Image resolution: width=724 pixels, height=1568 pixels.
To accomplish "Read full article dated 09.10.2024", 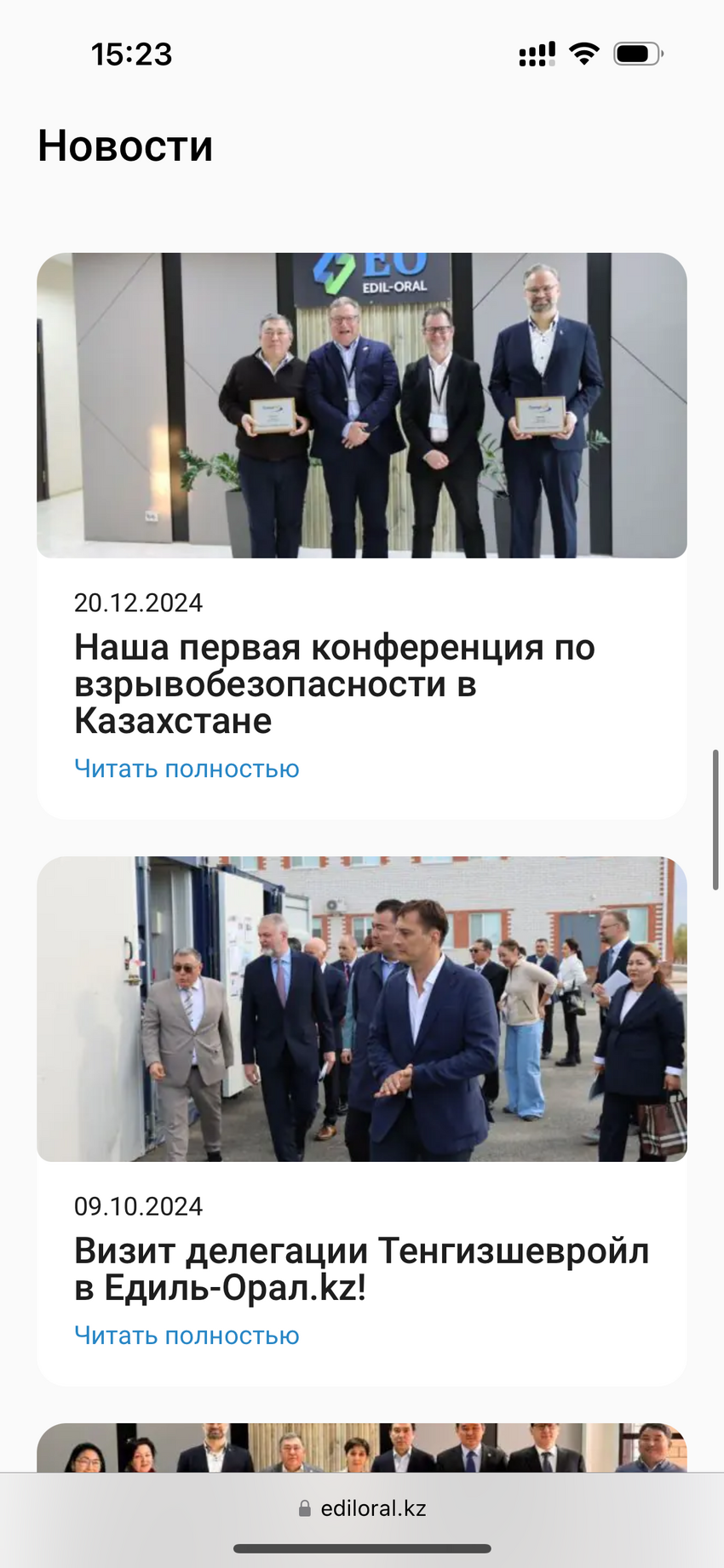I will pyautogui.click(x=187, y=1336).
